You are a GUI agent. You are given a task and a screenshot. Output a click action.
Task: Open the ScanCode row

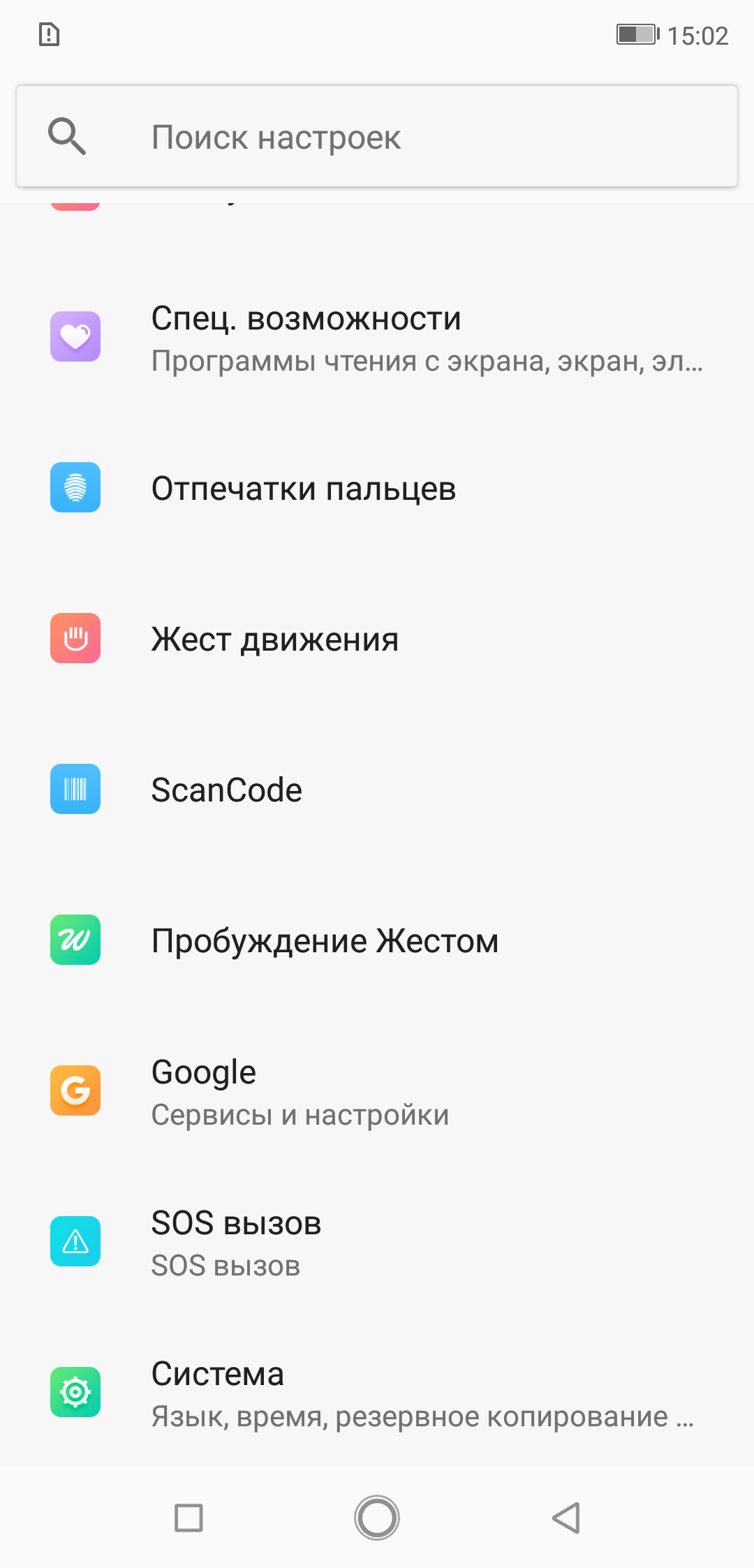pos(377,790)
